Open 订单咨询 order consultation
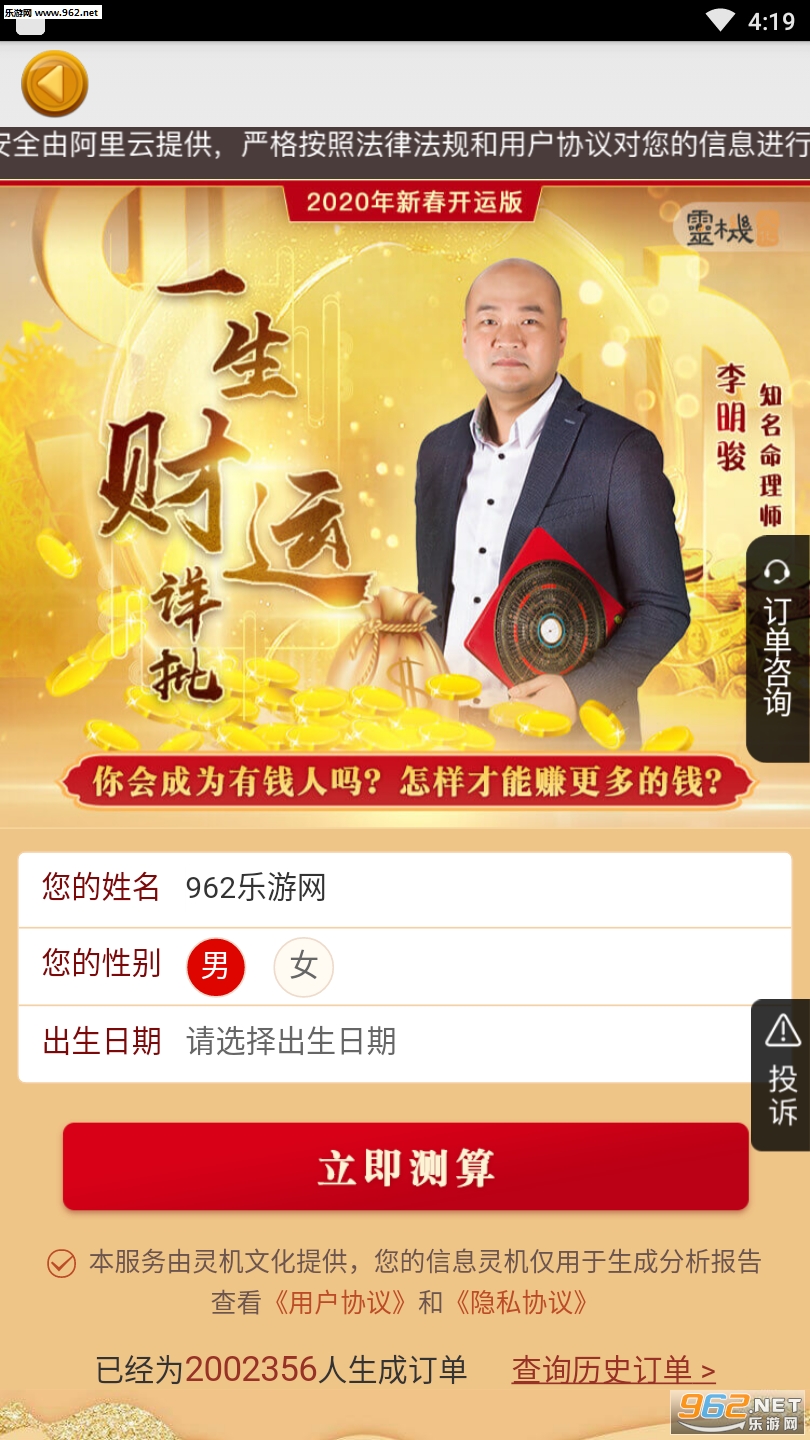810x1440 pixels. coord(778,649)
